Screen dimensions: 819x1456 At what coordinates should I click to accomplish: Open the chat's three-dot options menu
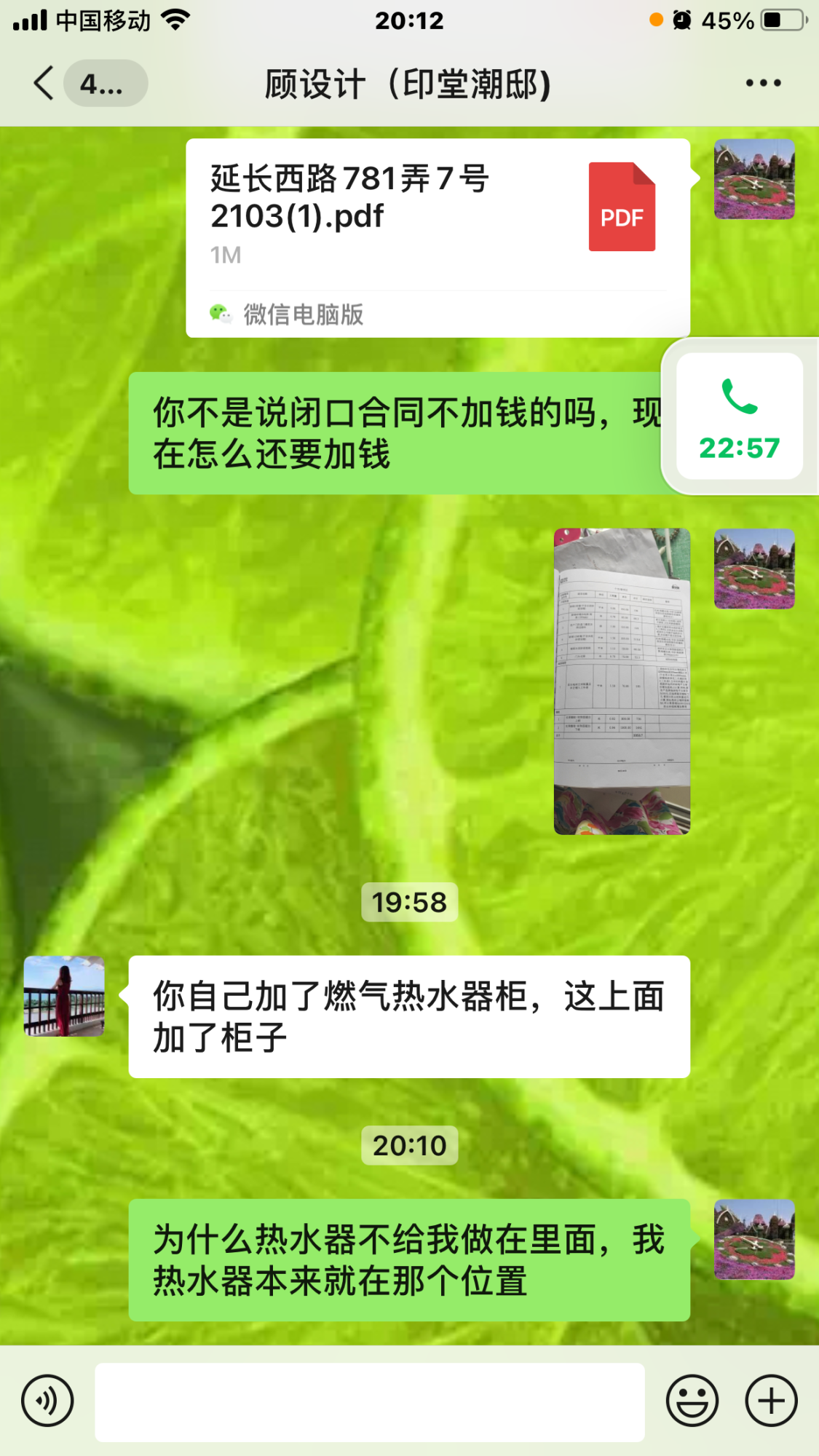point(763,83)
